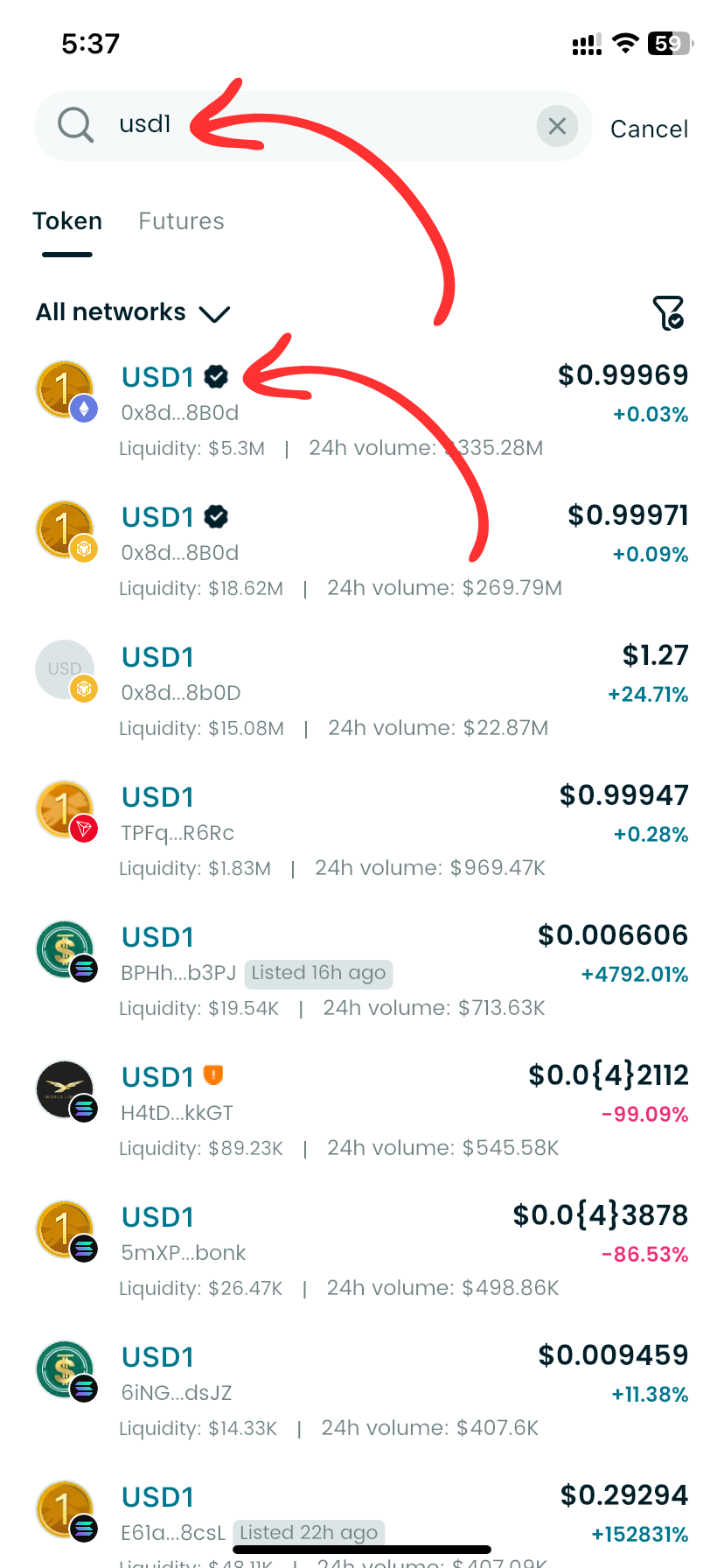
Task: Open verified USD1 priced $0.99969
Action: click(x=361, y=410)
